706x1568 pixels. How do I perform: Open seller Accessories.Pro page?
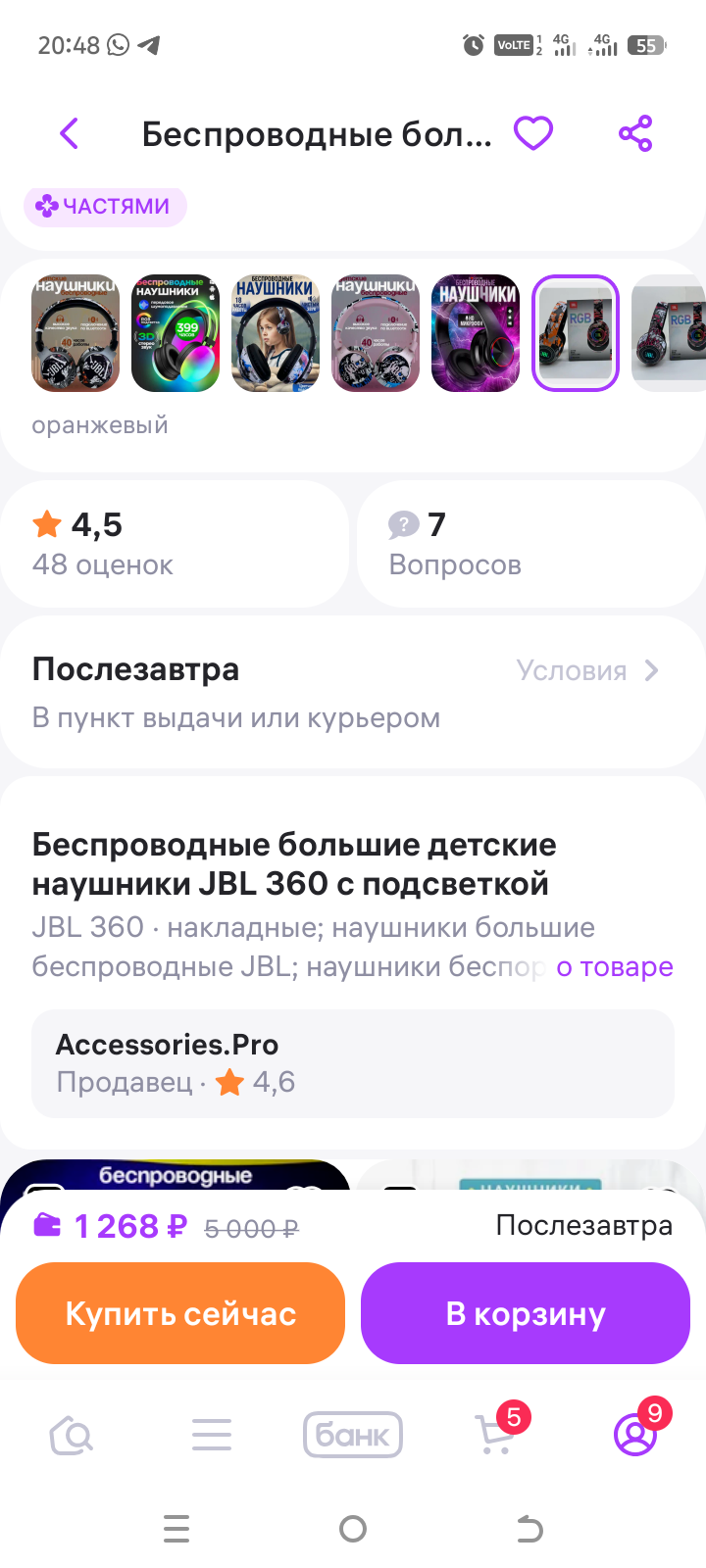pos(353,1063)
